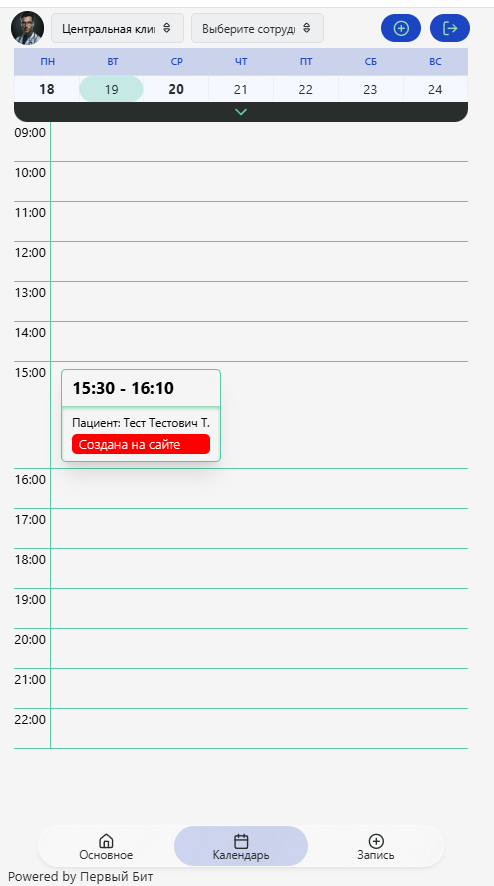Viewport: 494px width, 886px height.
Task: Select Saturday the 23rd
Action: pyautogui.click(x=370, y=89)
